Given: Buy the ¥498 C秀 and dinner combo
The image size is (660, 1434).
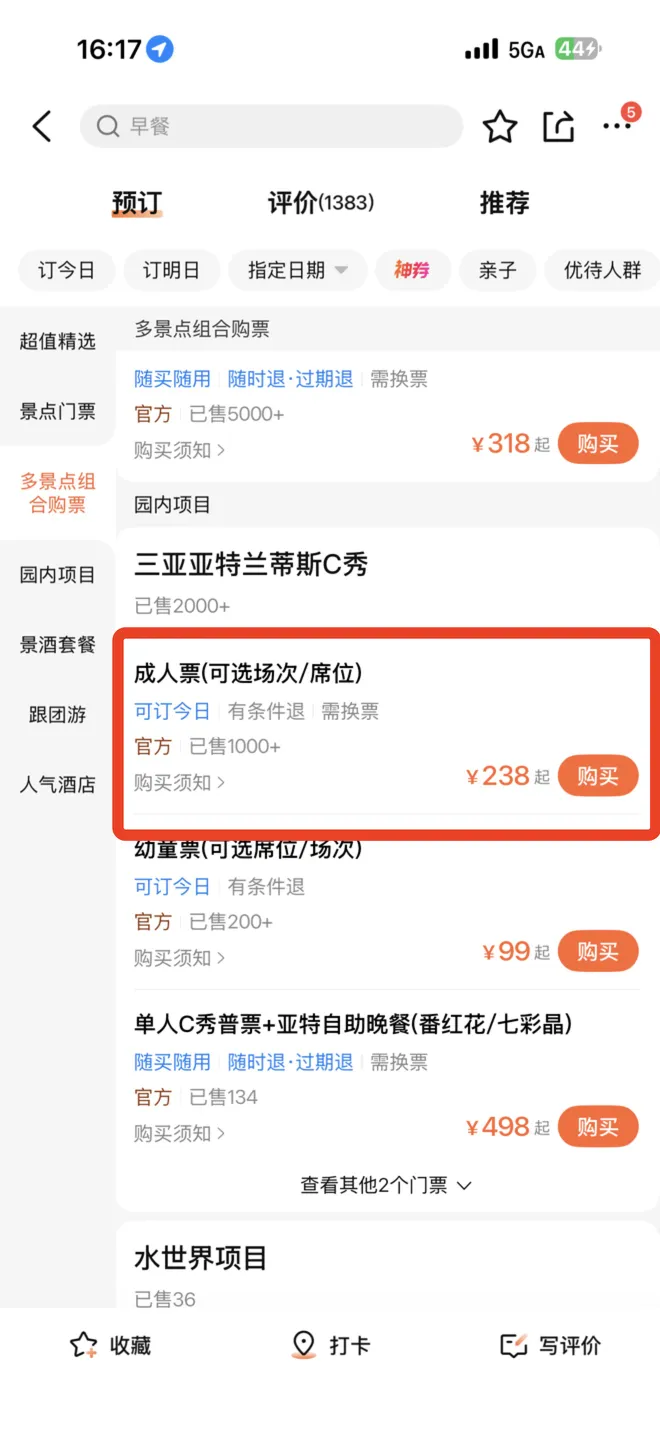Looking at the screenshot, I should click(597, 1127).
